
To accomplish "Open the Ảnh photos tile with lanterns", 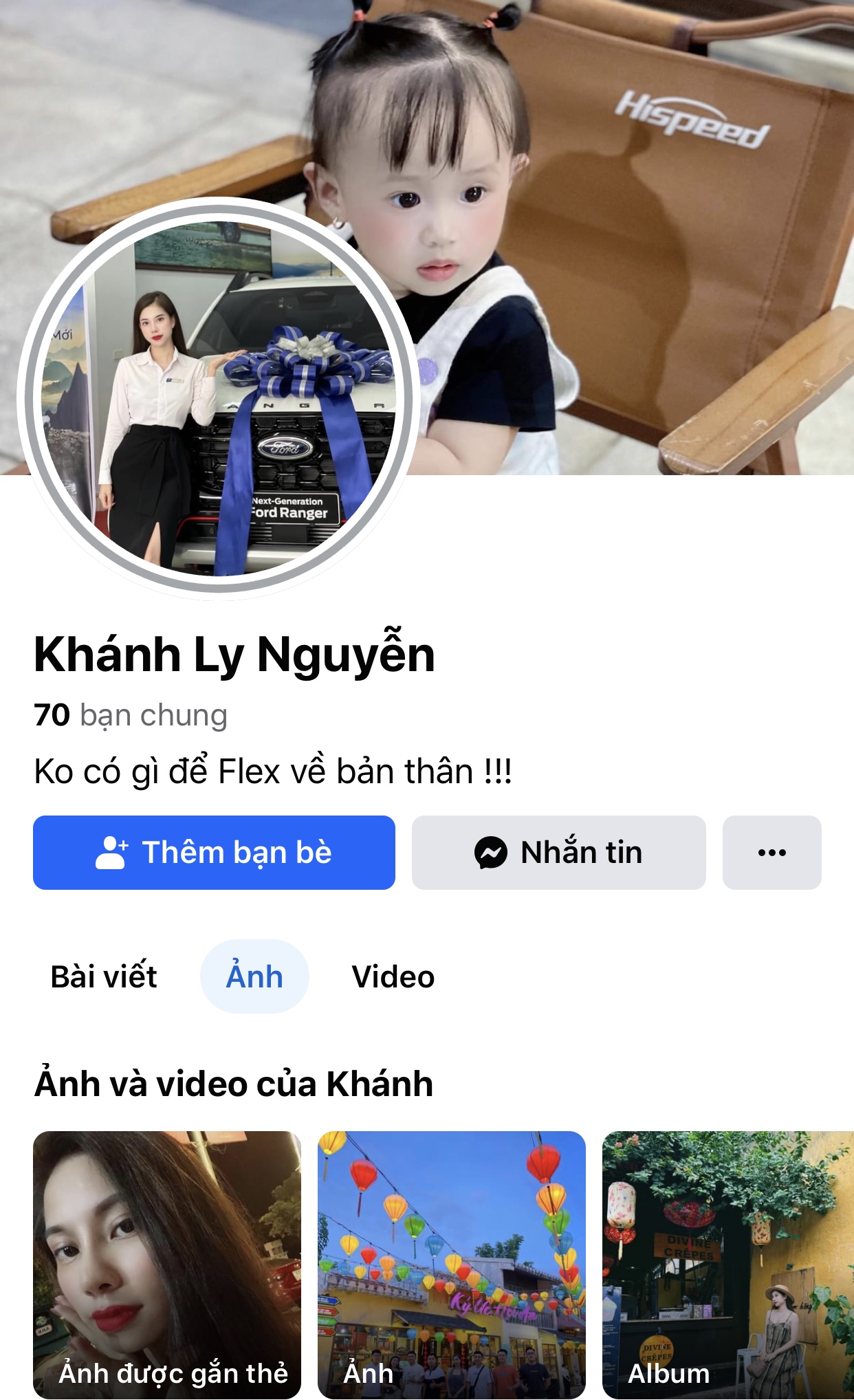I will [x=451, y=1264].
